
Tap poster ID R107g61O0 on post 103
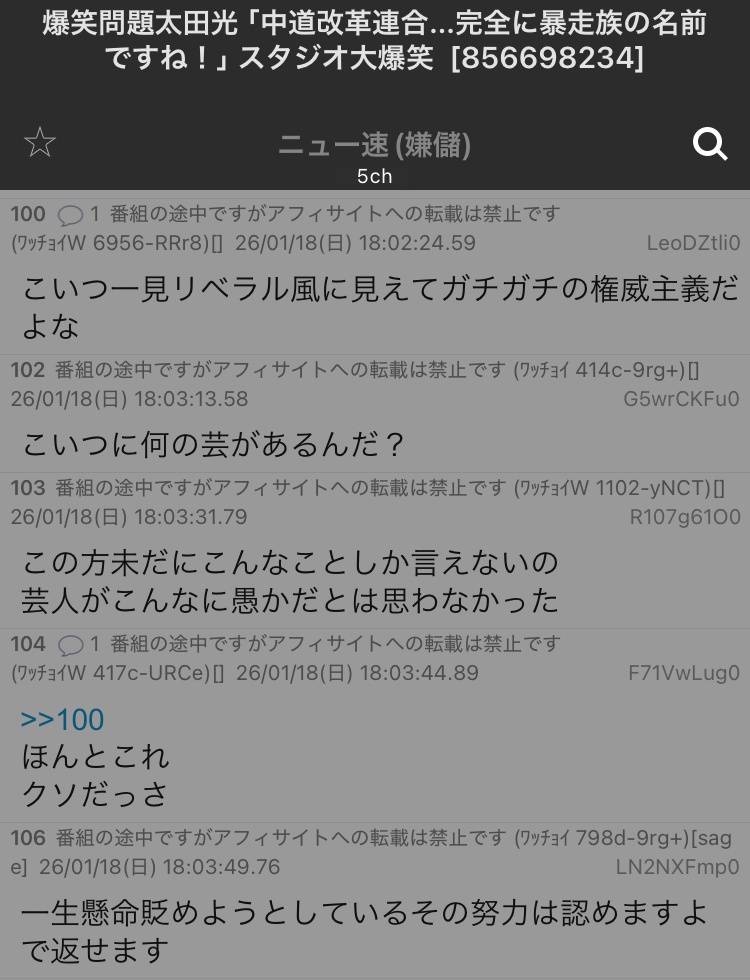(684, 517)
